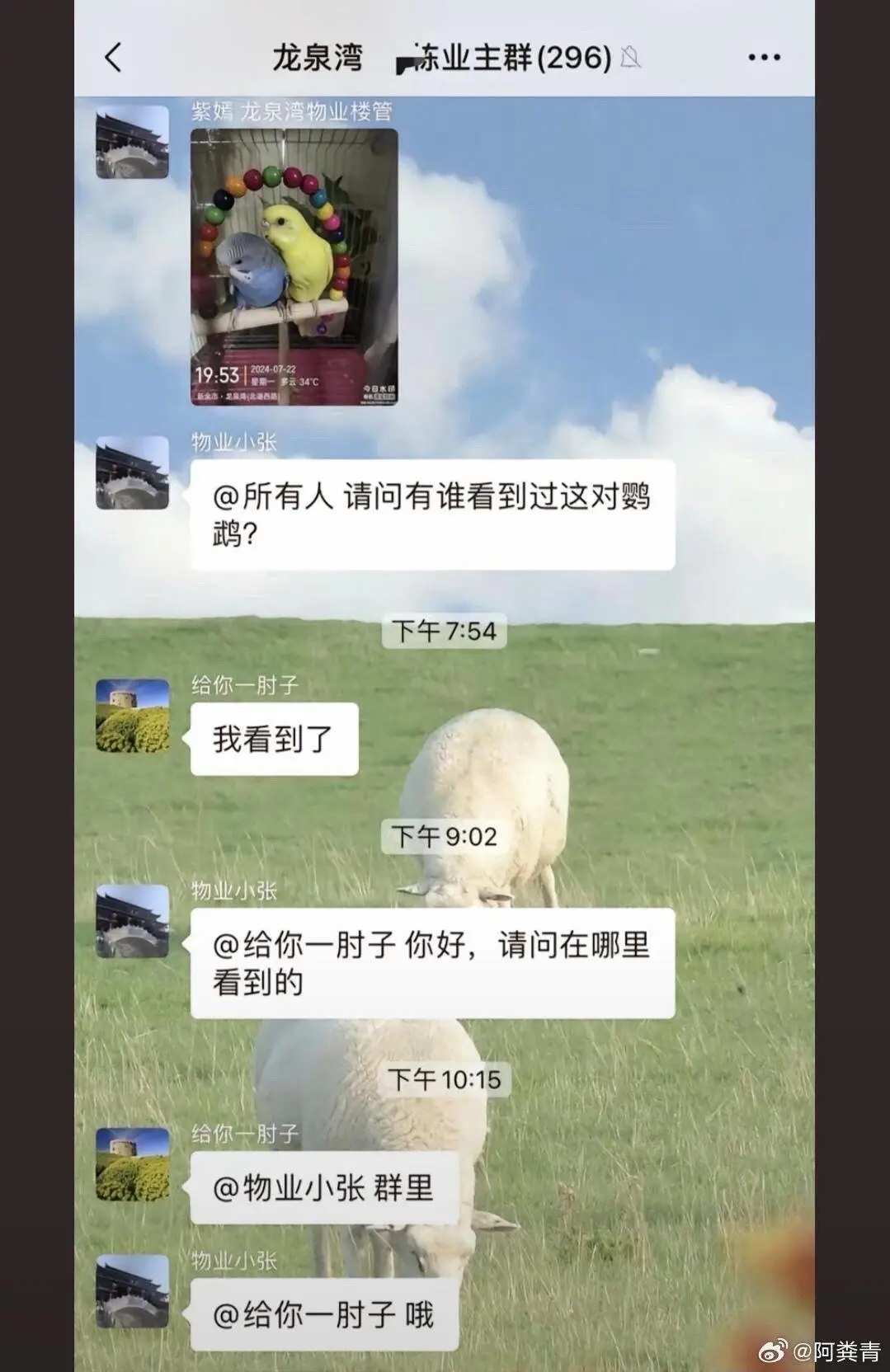Image resolution: width=890 pixels, height=1372 pixels.
Task: Open 紫嫣's avatar beside the parrot photo
Action: point(132,142)
